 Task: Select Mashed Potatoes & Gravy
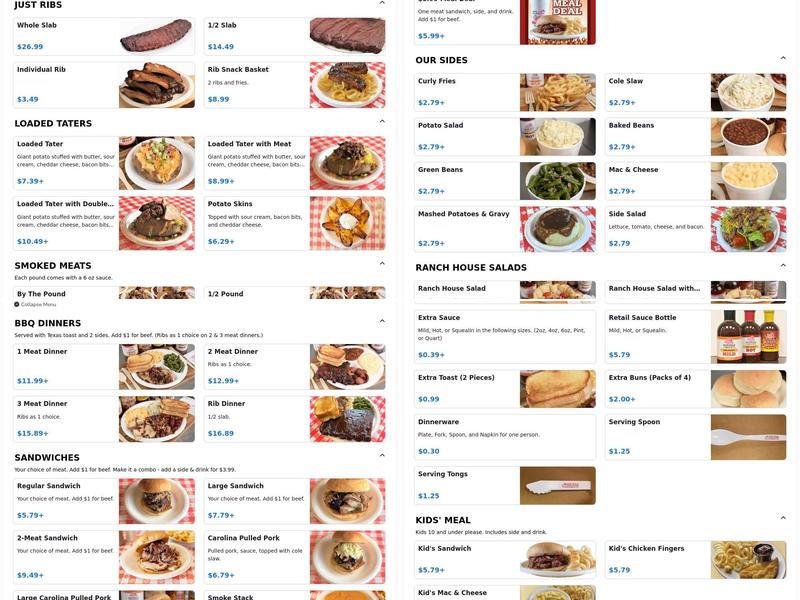(x=505, y=229)
